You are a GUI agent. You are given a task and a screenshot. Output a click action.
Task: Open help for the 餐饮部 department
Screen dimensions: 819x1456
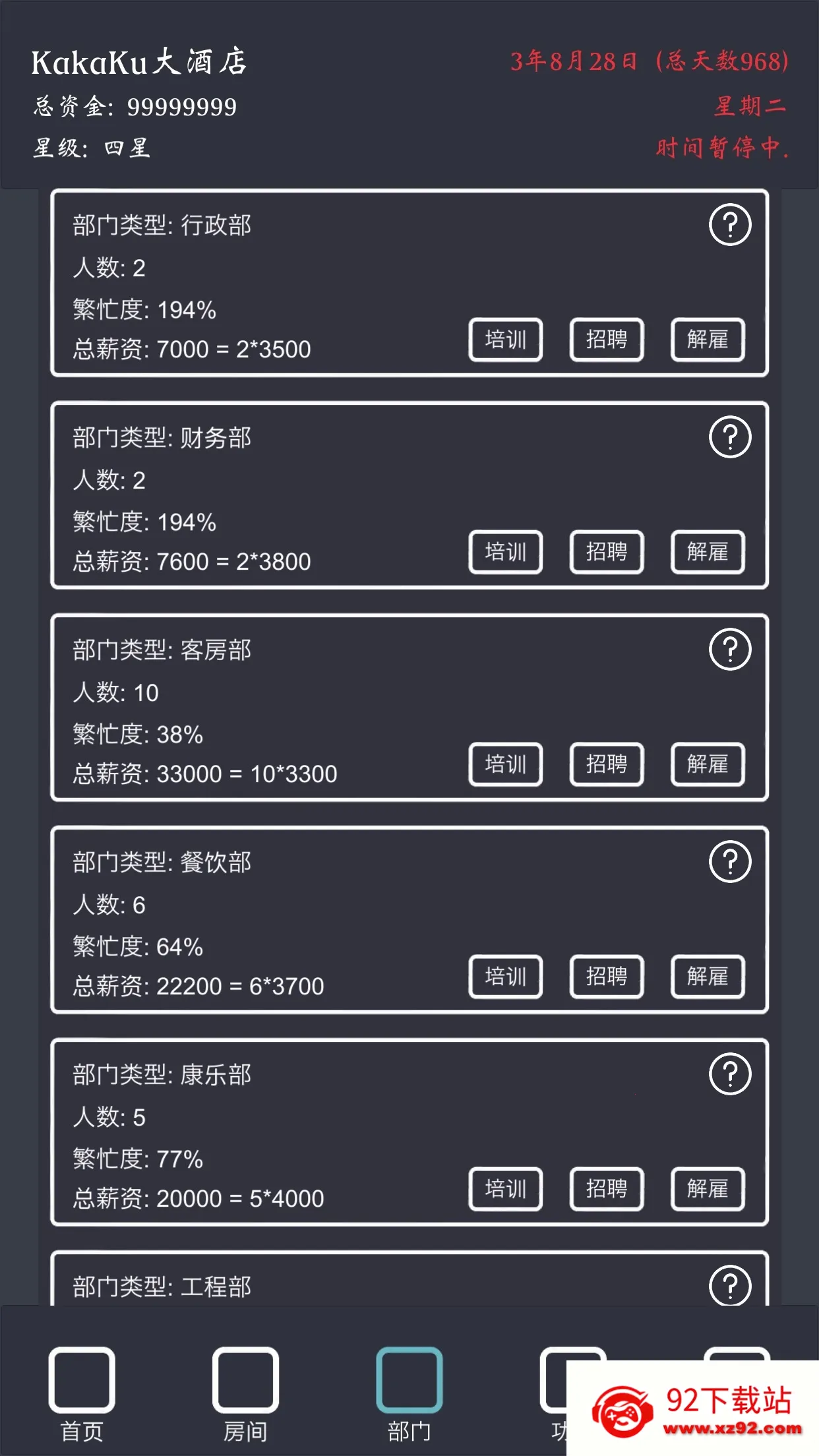(x=730, y=862)
